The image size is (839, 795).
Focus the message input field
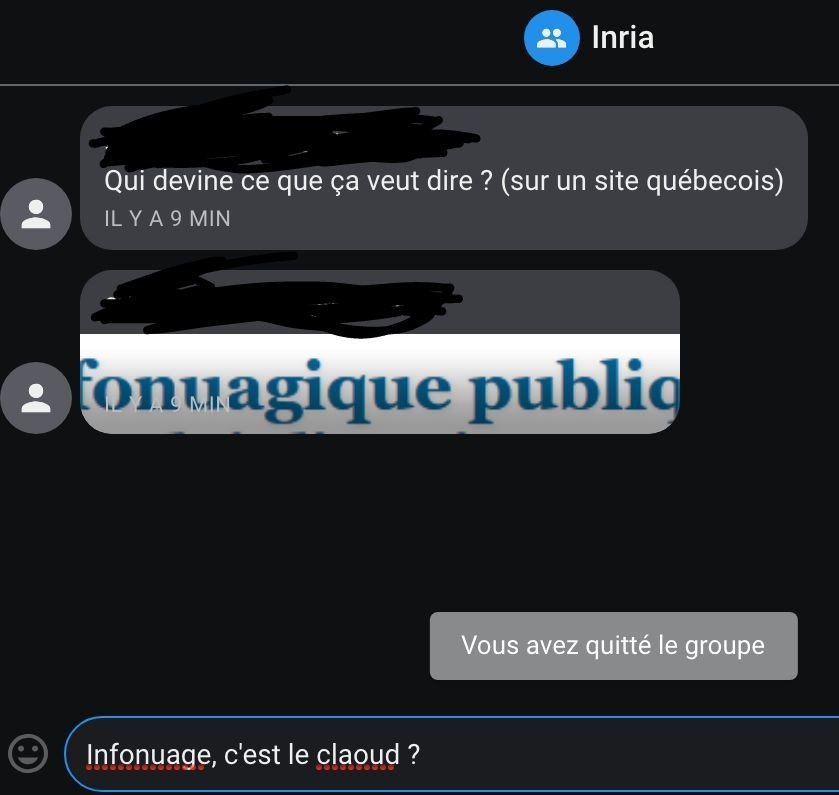(x=600, y=754)
